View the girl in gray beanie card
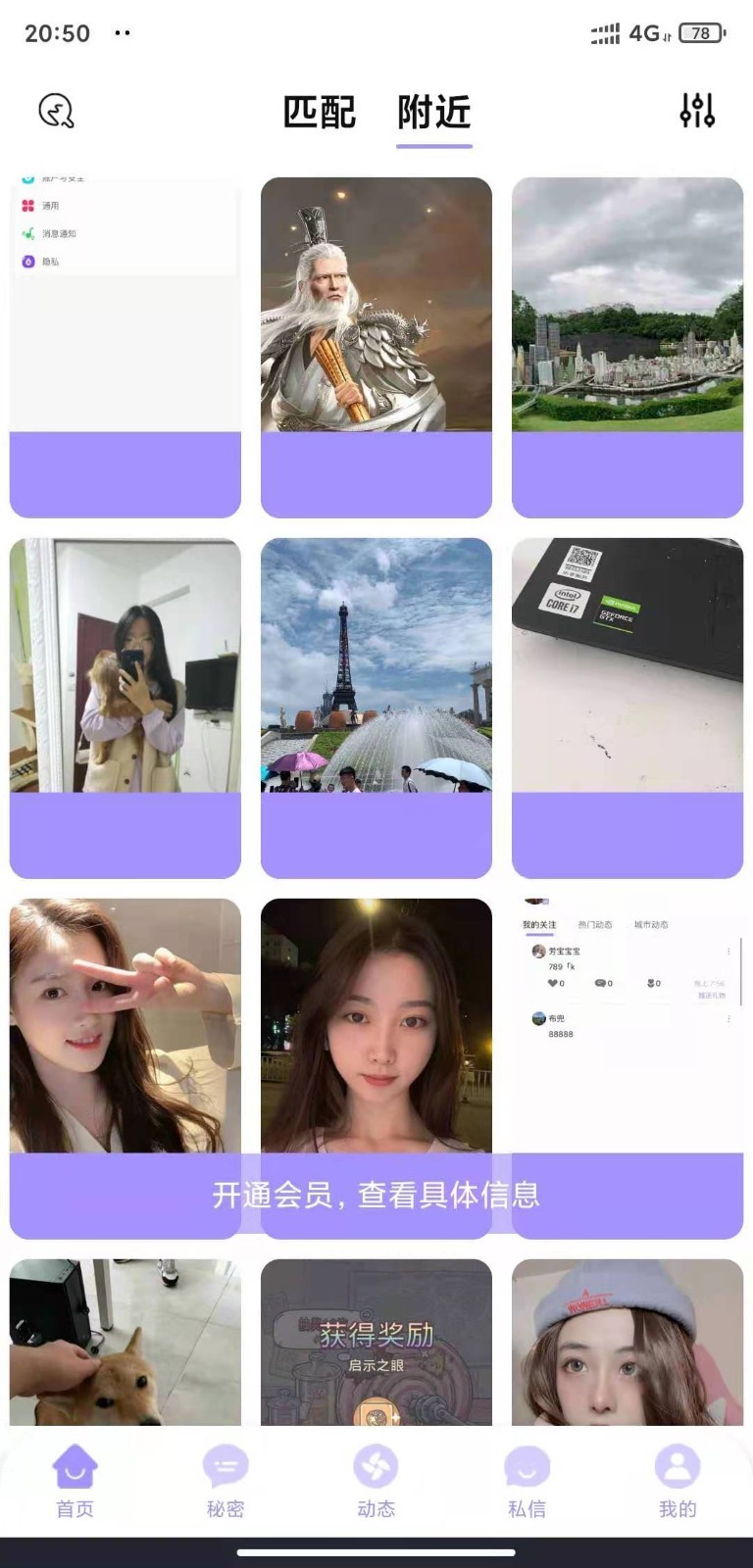 pyautogui.click(x=627, y=1342)
